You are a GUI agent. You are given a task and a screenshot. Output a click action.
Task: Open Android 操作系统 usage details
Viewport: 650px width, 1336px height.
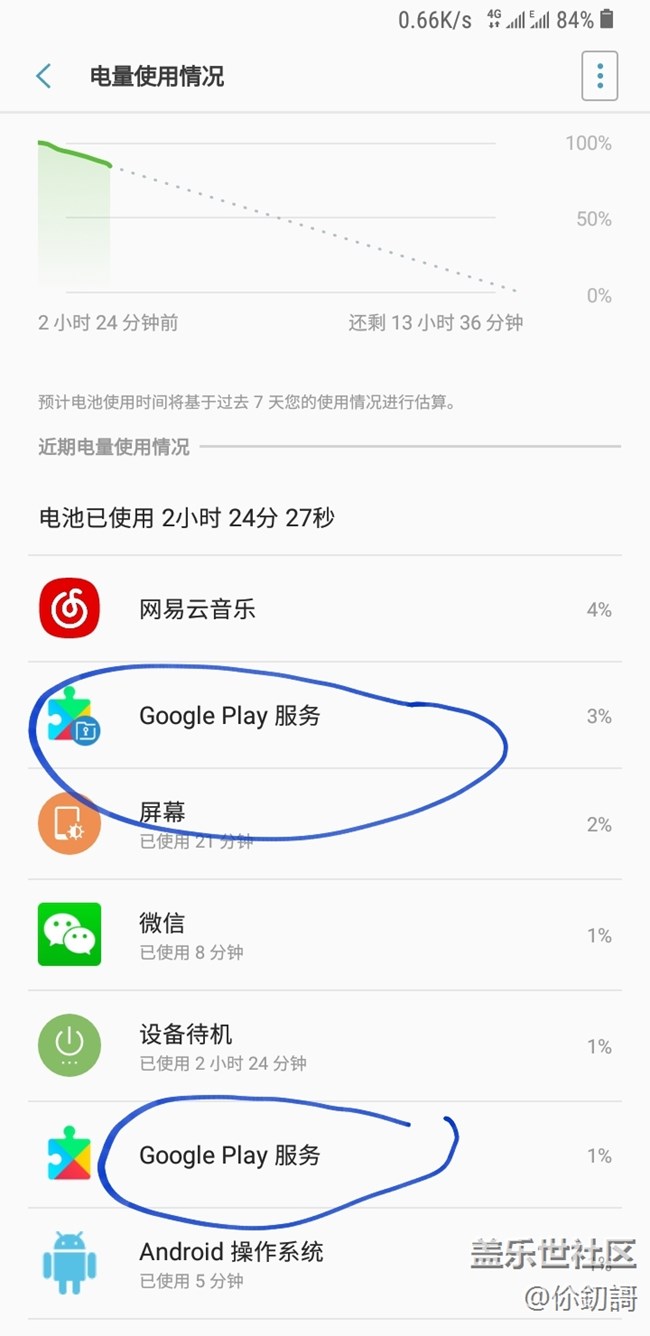click(325, 1263)
